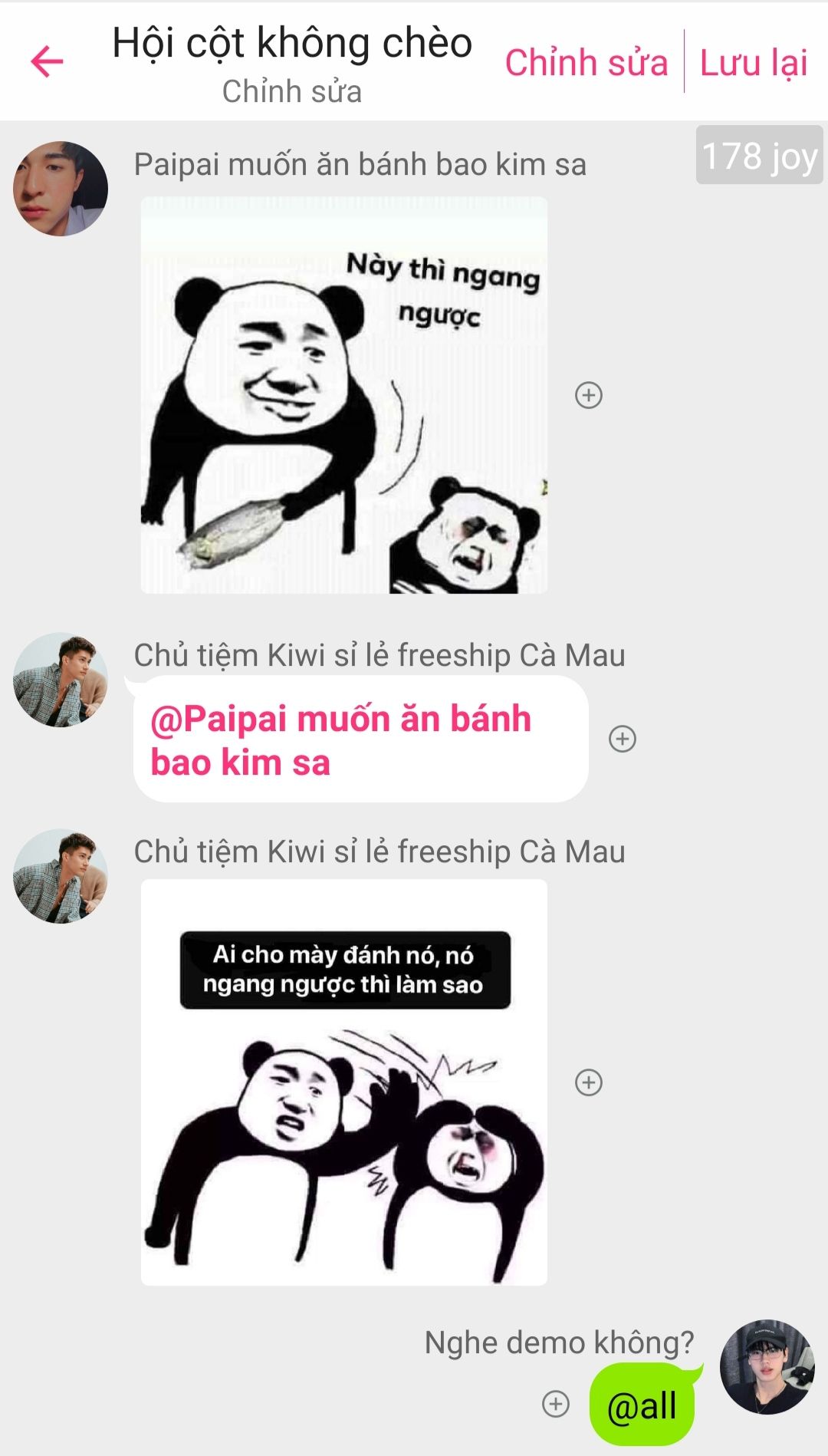Tap the plus icon beside the first panda meme
The height and width of the screenshot is (1456, 828).
589,395
